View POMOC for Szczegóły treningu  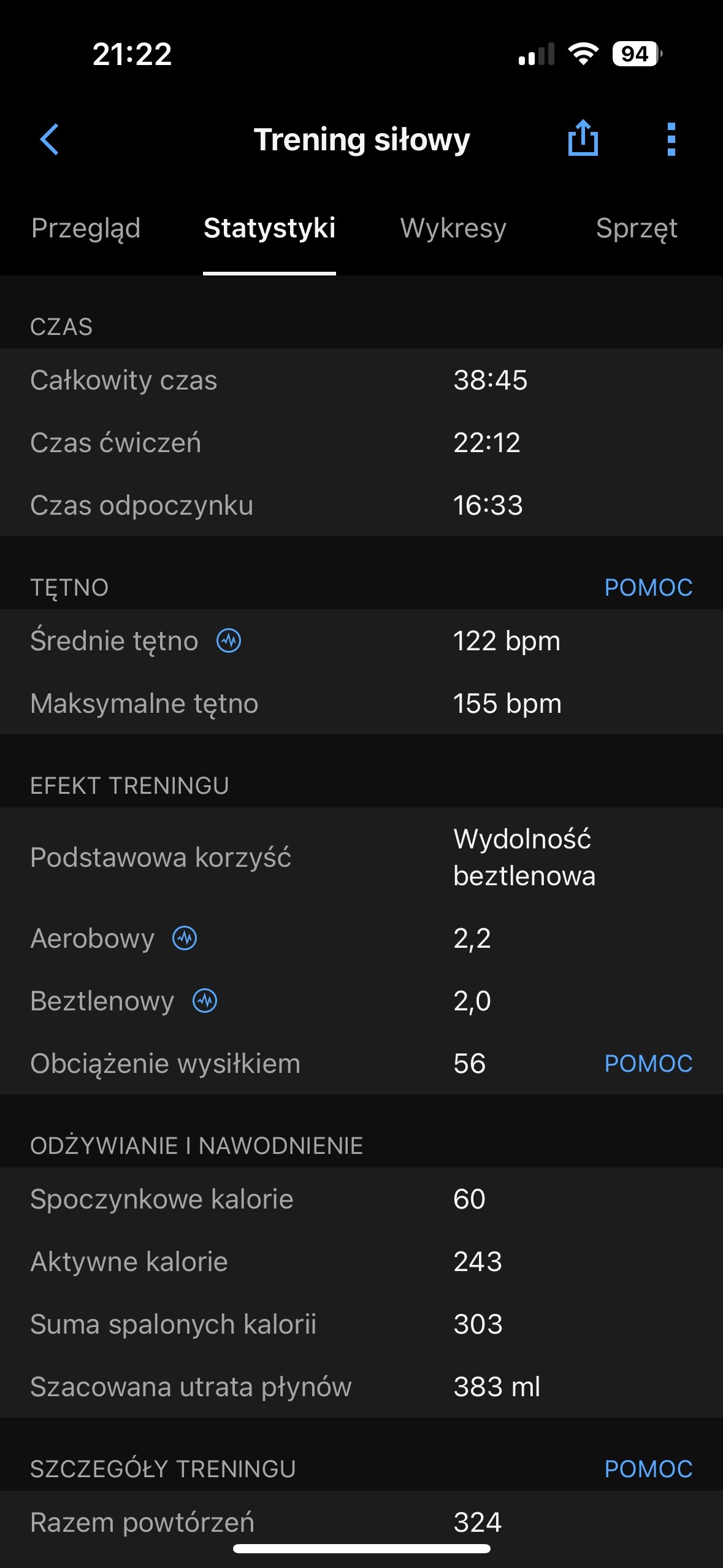click(x=648, y=1469)
